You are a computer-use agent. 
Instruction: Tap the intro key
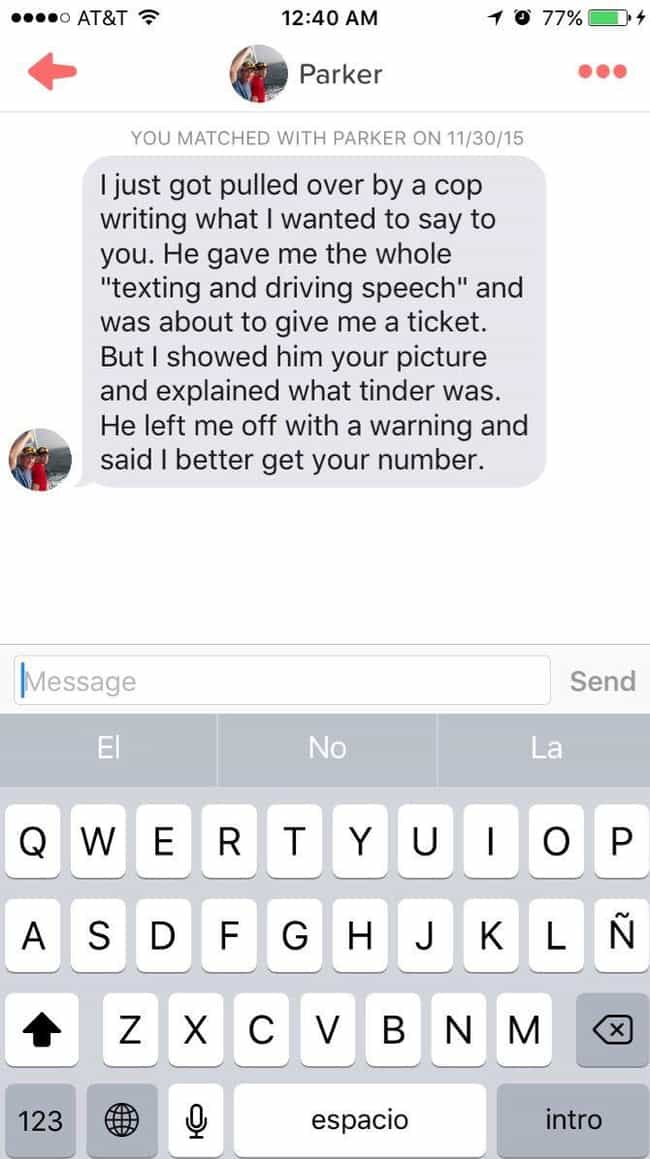(x=573, y=1121)
